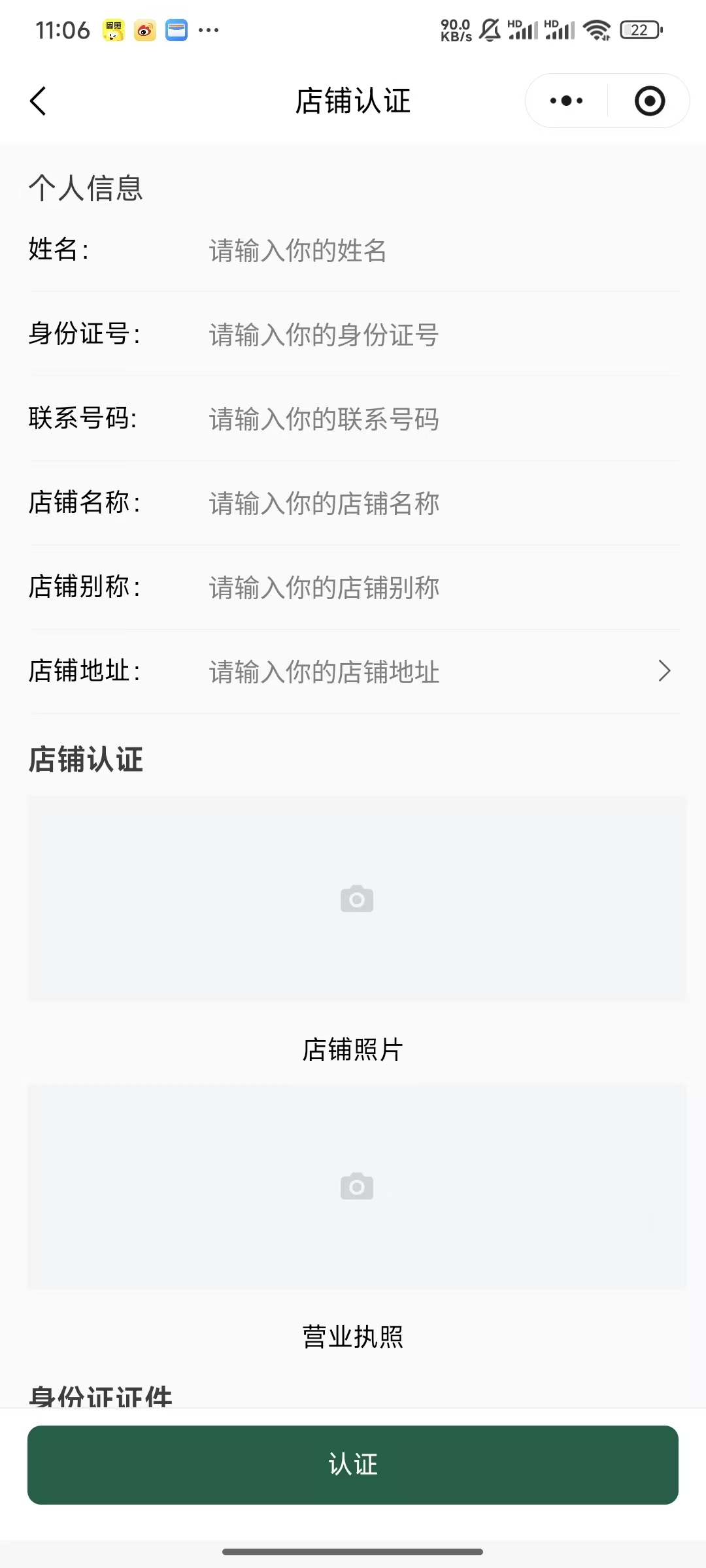Open the mini program more-options menu
Viewport: 706px width, 1568px height.
(x=566, y=101)
